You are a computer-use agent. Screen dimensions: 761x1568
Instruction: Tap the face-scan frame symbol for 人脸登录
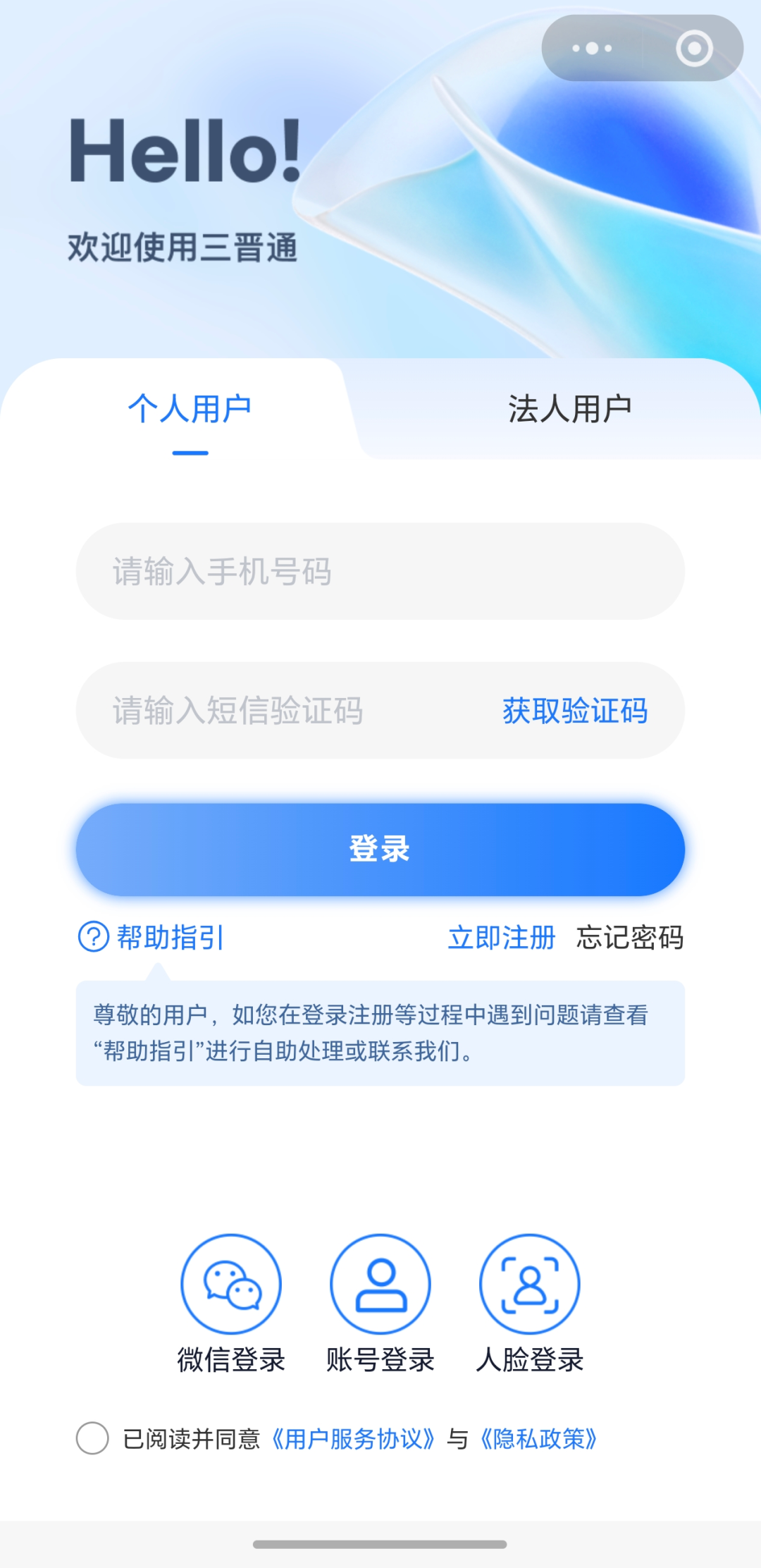pos(529,1283)
